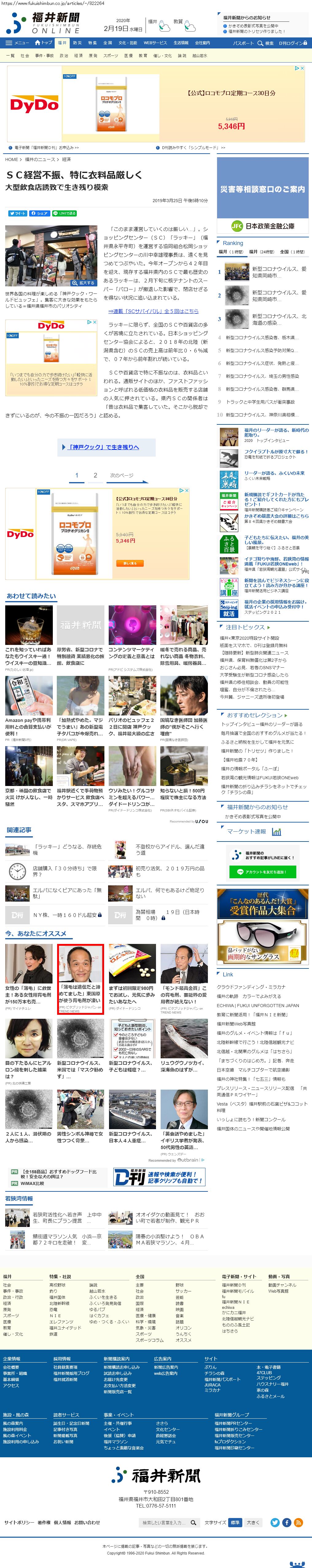This screenshot has height=1568, width=312.
Task: Switch ranking to the 全国 tab
Action: point(292,251)
